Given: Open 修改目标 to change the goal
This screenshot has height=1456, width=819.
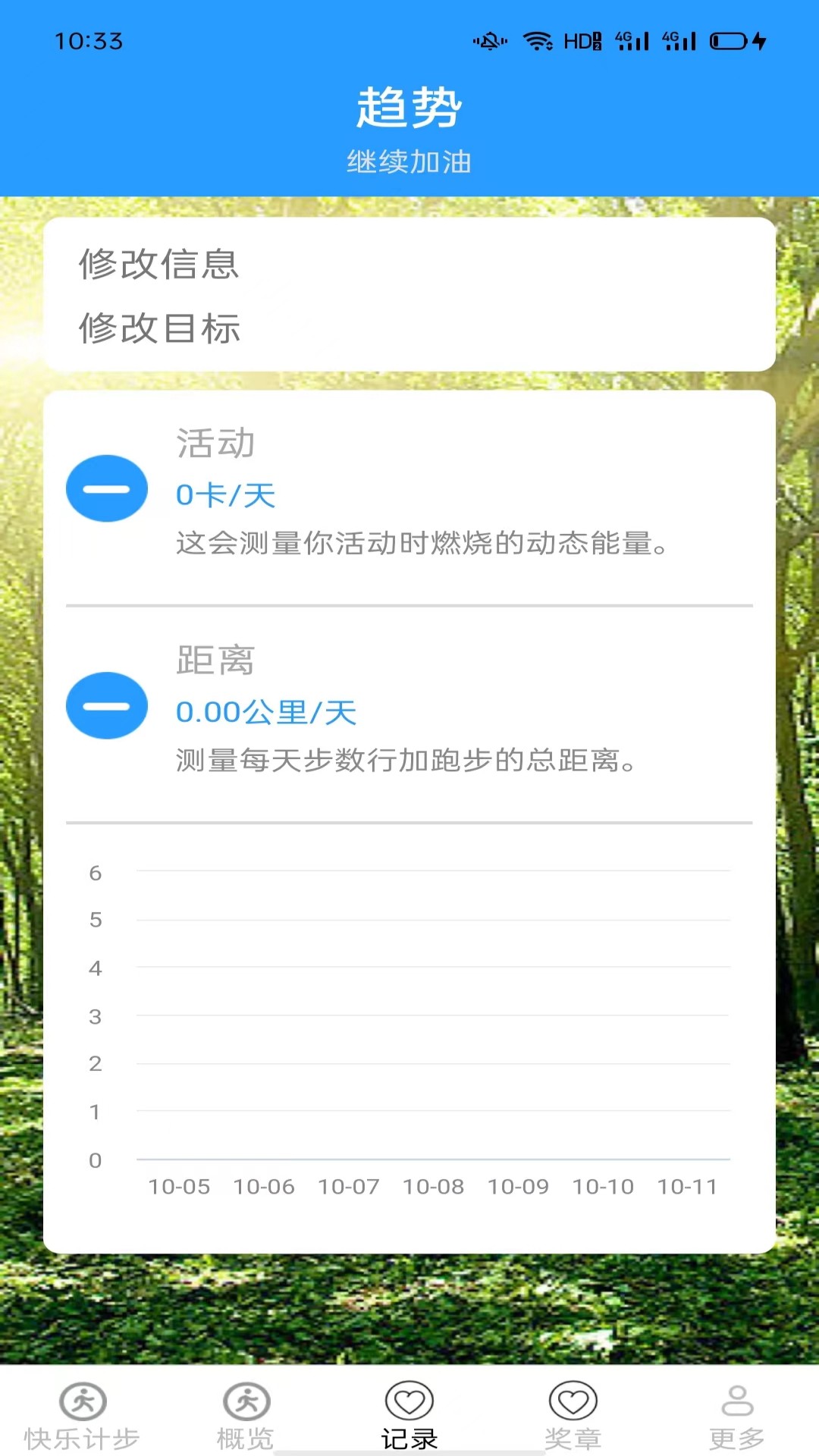Looking at the screenshot, I should [x=159, y=328].
